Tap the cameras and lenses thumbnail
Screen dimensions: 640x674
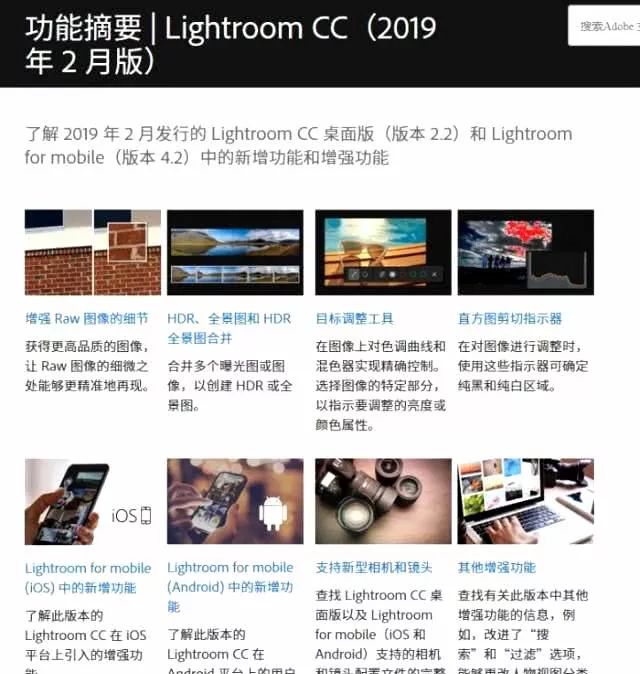pos(383,501)
